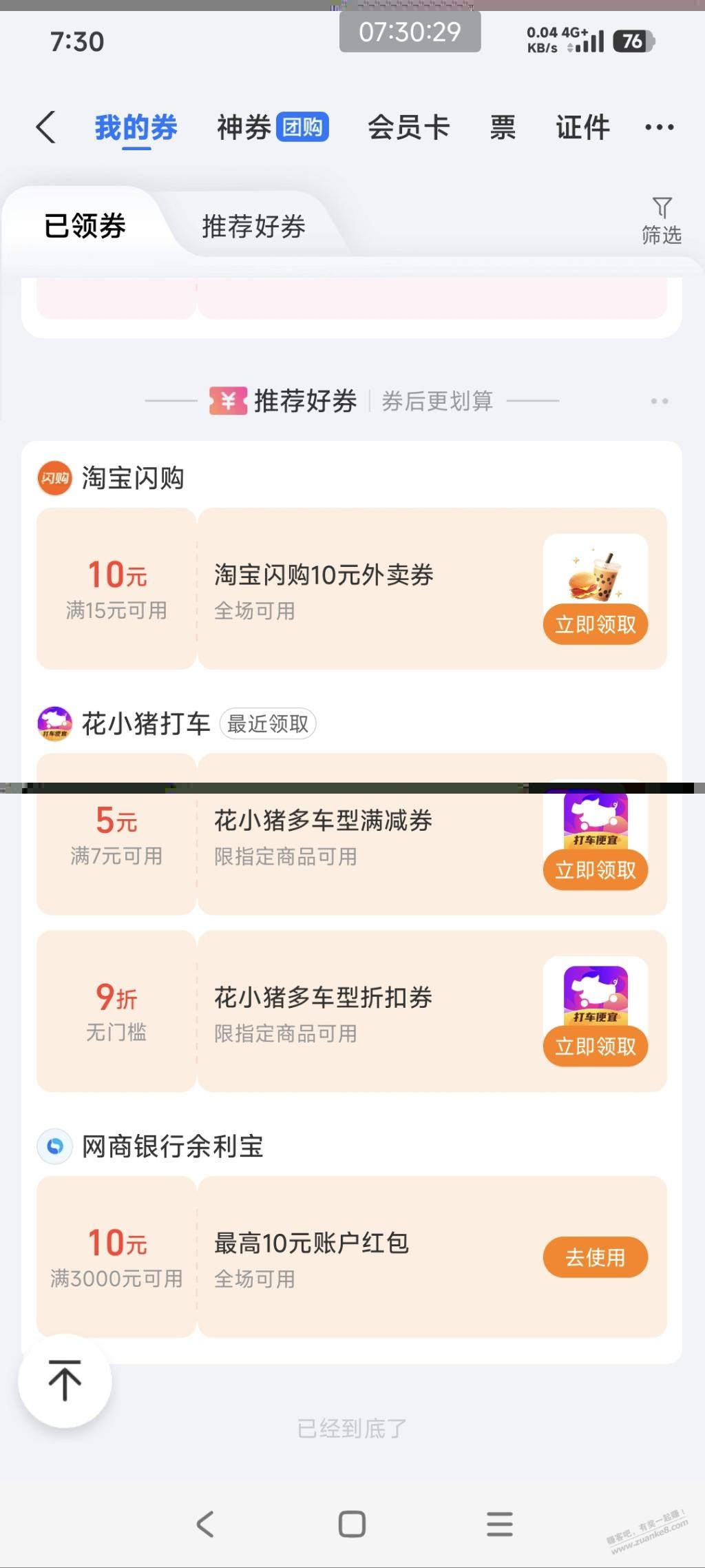Tap 立即领取 on 淘宝闪购10元外卖券

pyautogui.click(x=595, y=625)
